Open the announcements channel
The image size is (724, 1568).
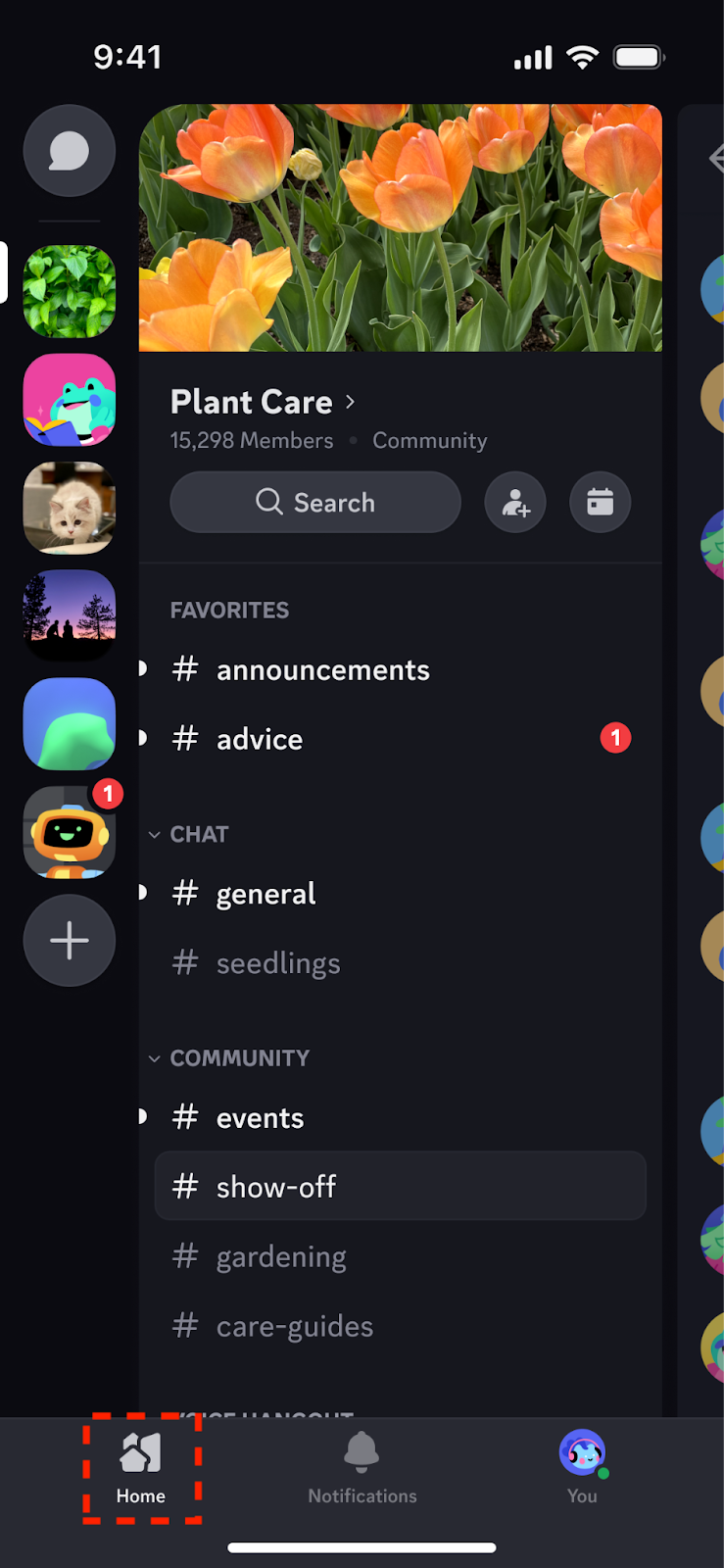[x=322, y=670]
